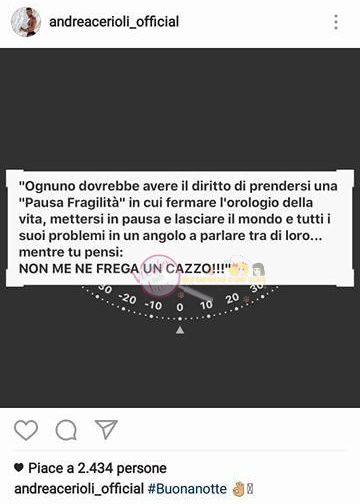The image size is (360, 504).
Task: Tap the andreacerioli_official username in header
Action: coord(114,22)
